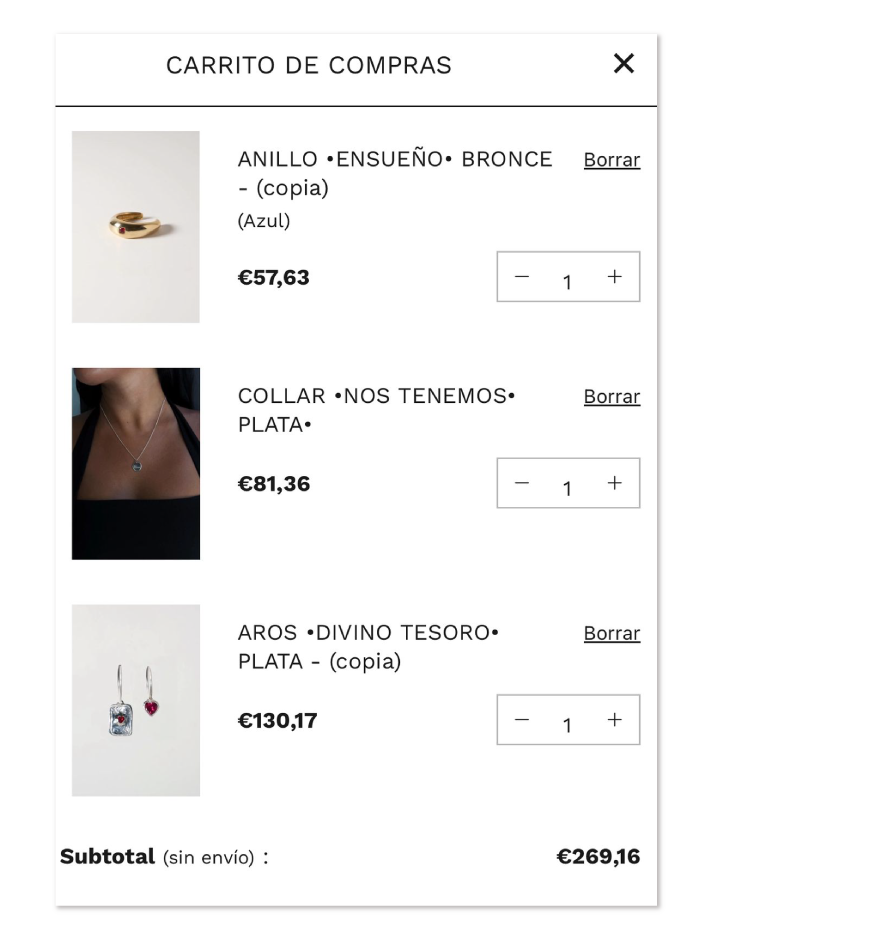
Task: Open the Collar Nos Tenemos necklace image
Action: 136,464
